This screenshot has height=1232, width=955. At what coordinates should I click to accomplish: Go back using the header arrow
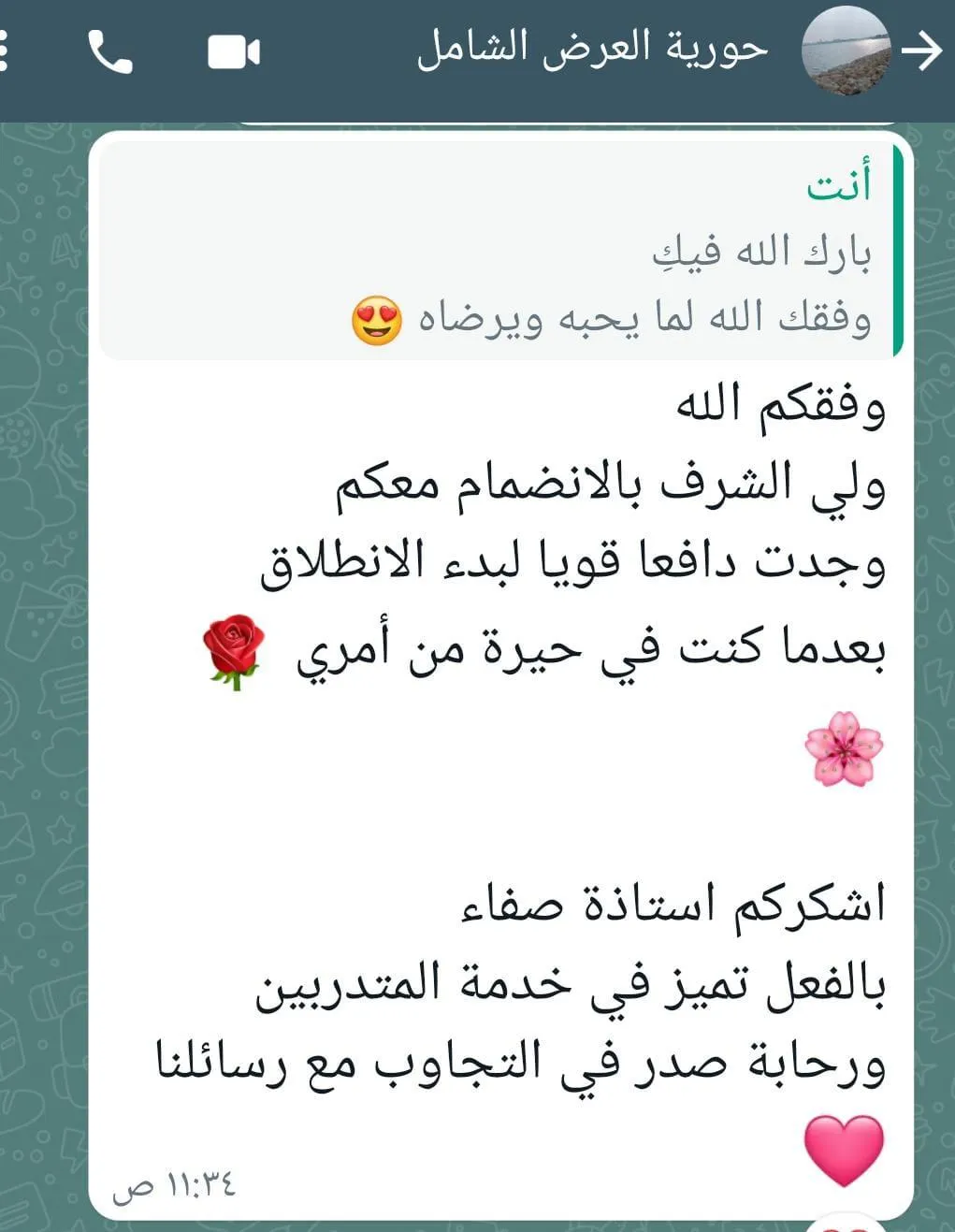(x=922, y=51)
